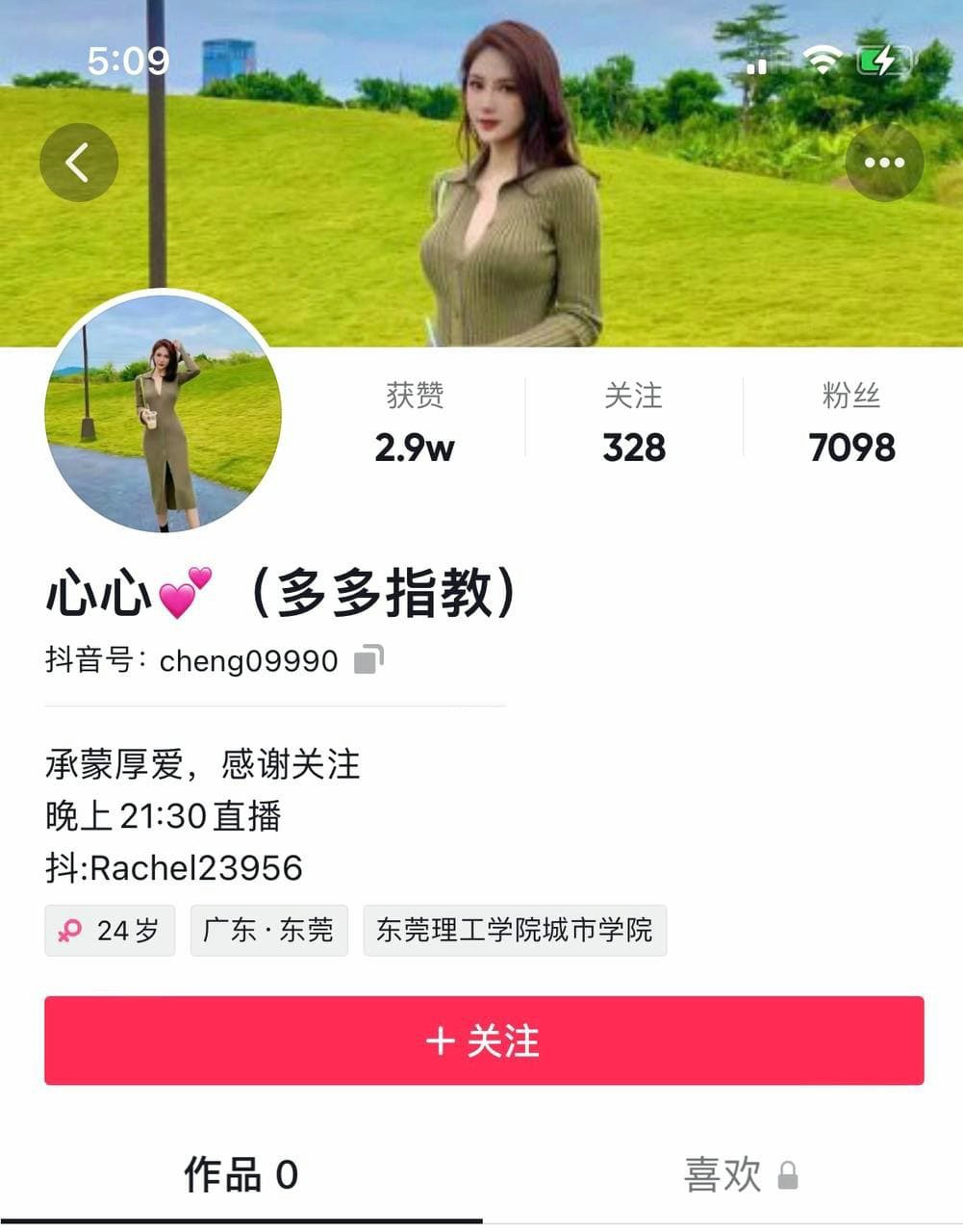Open the 关注 328 following list
Viewport: 963px width, 1232px height.
tap(634, 422)
